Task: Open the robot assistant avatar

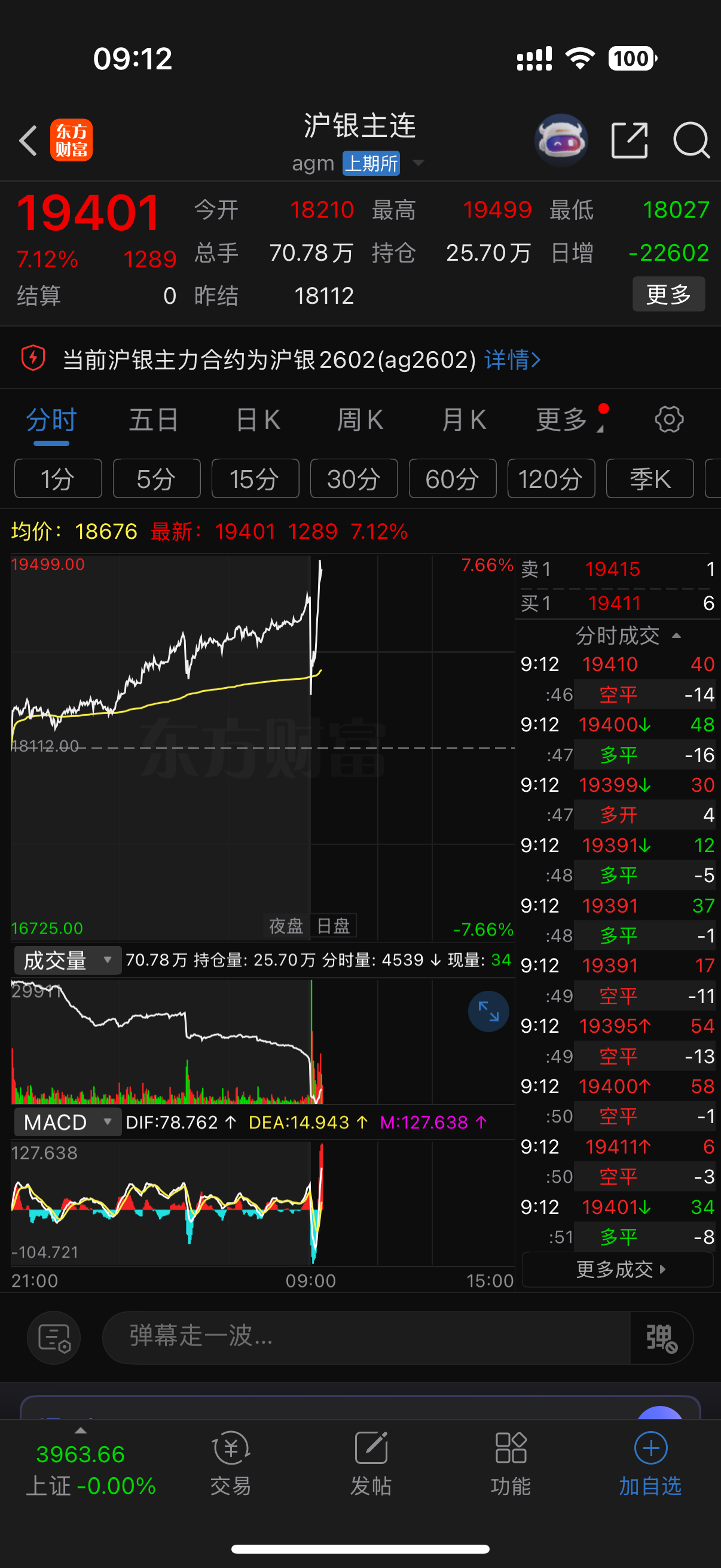Action: point(560,141)
